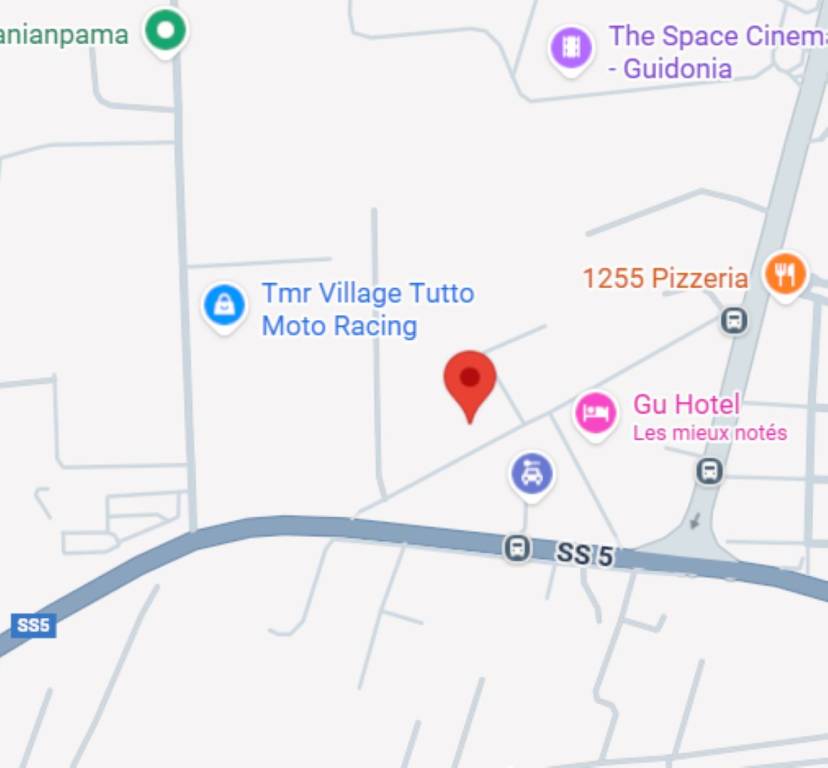Tap the green marker labeled anianpama
The height and width of the screenshot is (768, 828).
point(165,31)
